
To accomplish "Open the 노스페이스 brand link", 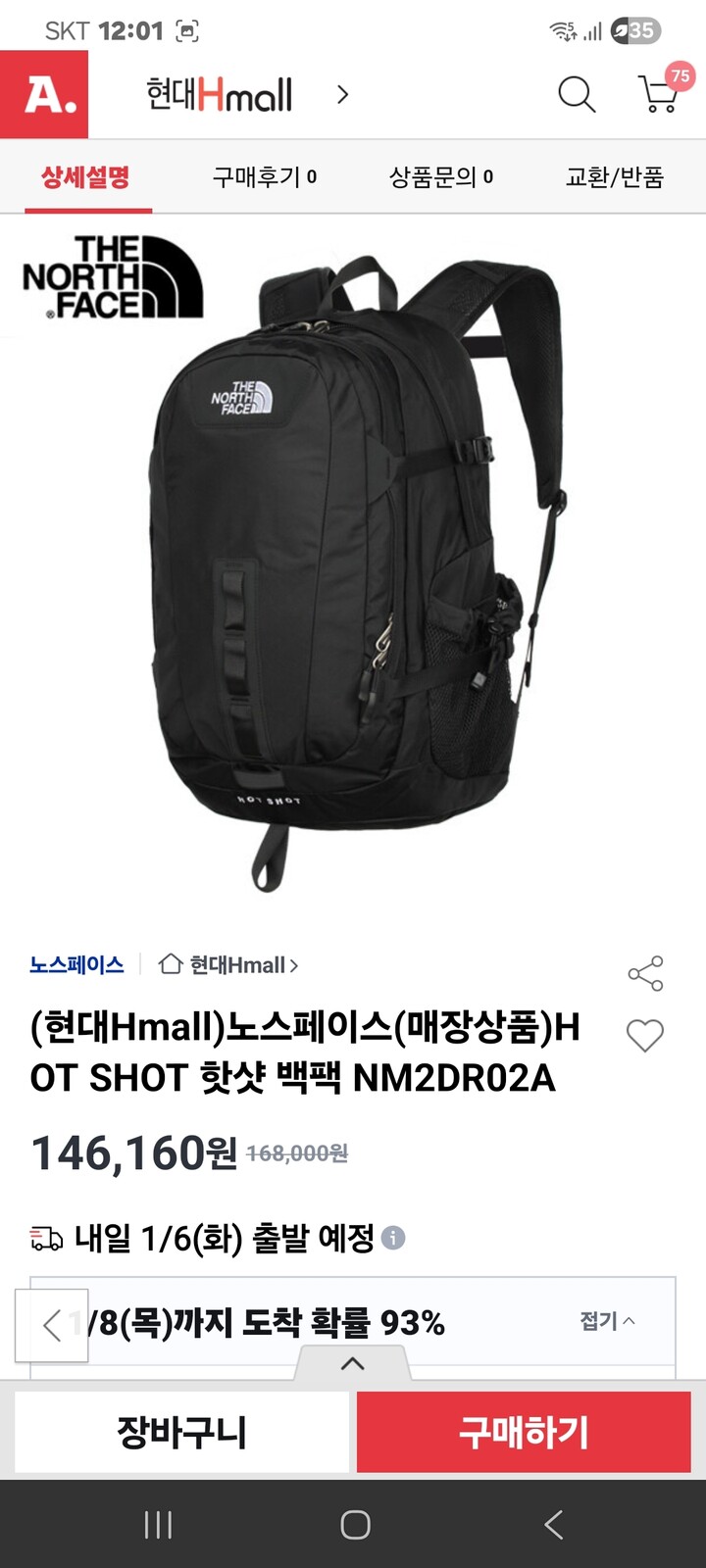I will 76,965.
